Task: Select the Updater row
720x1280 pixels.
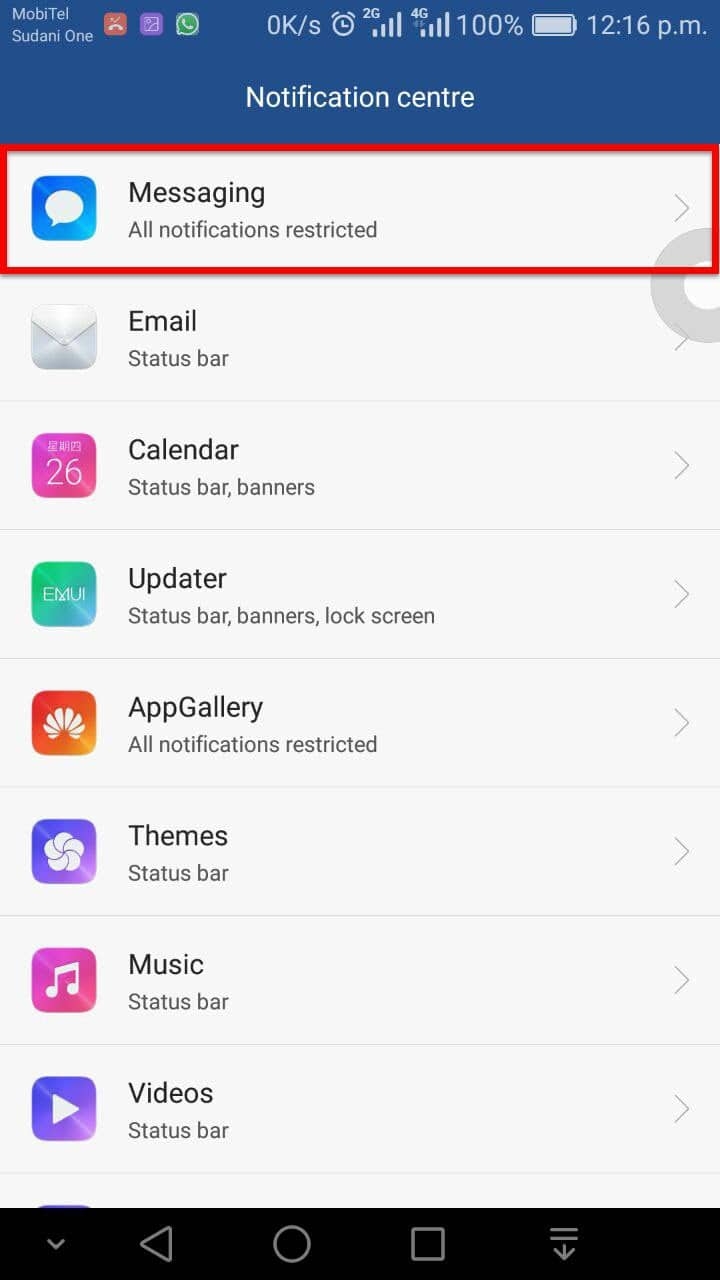Action: tap(360, 595)
